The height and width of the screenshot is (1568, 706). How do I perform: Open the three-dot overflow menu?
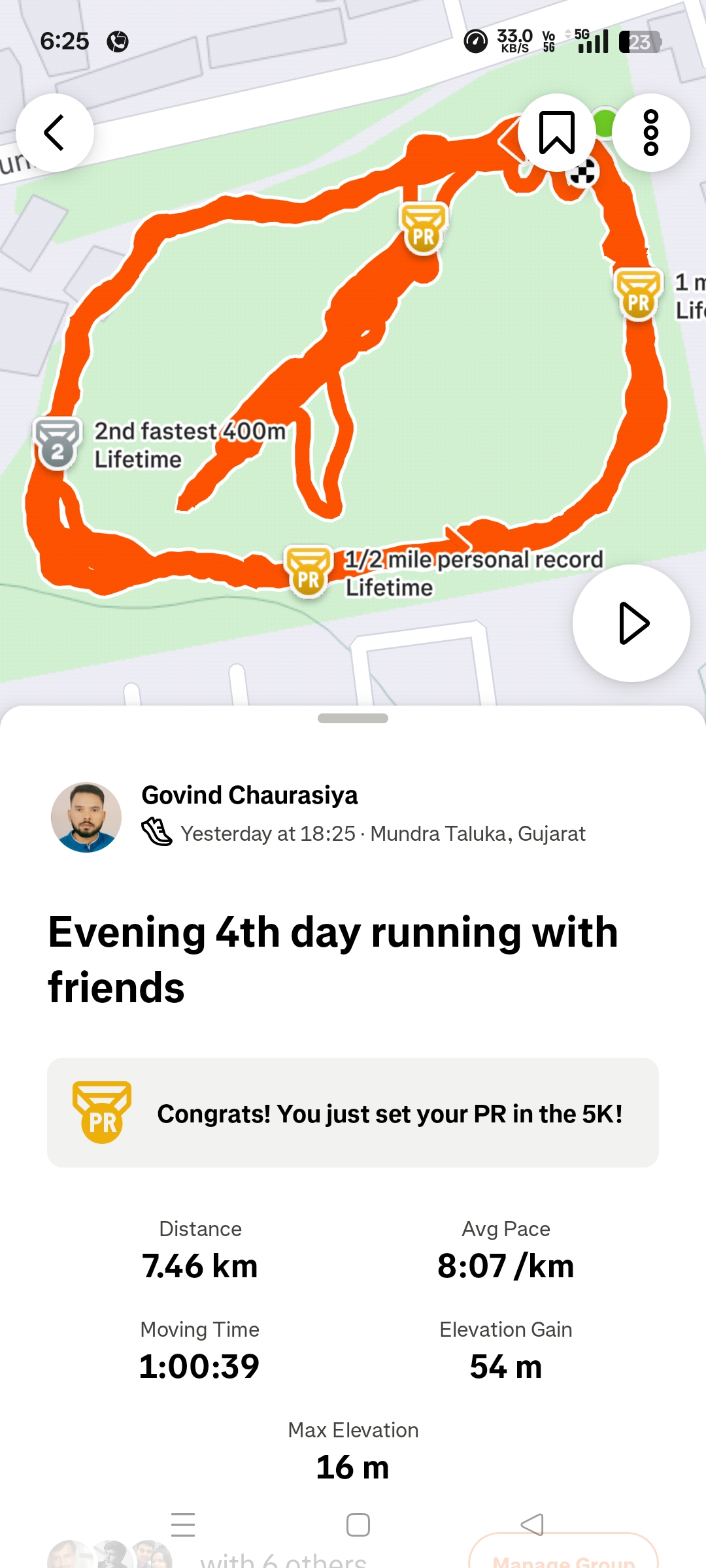point(650,133)
